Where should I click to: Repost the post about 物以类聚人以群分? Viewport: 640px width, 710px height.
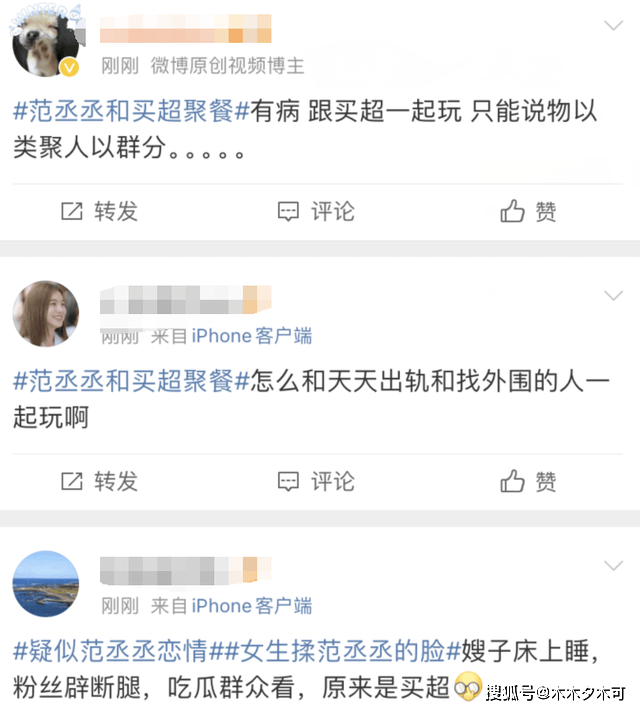(x=99, y=212)
